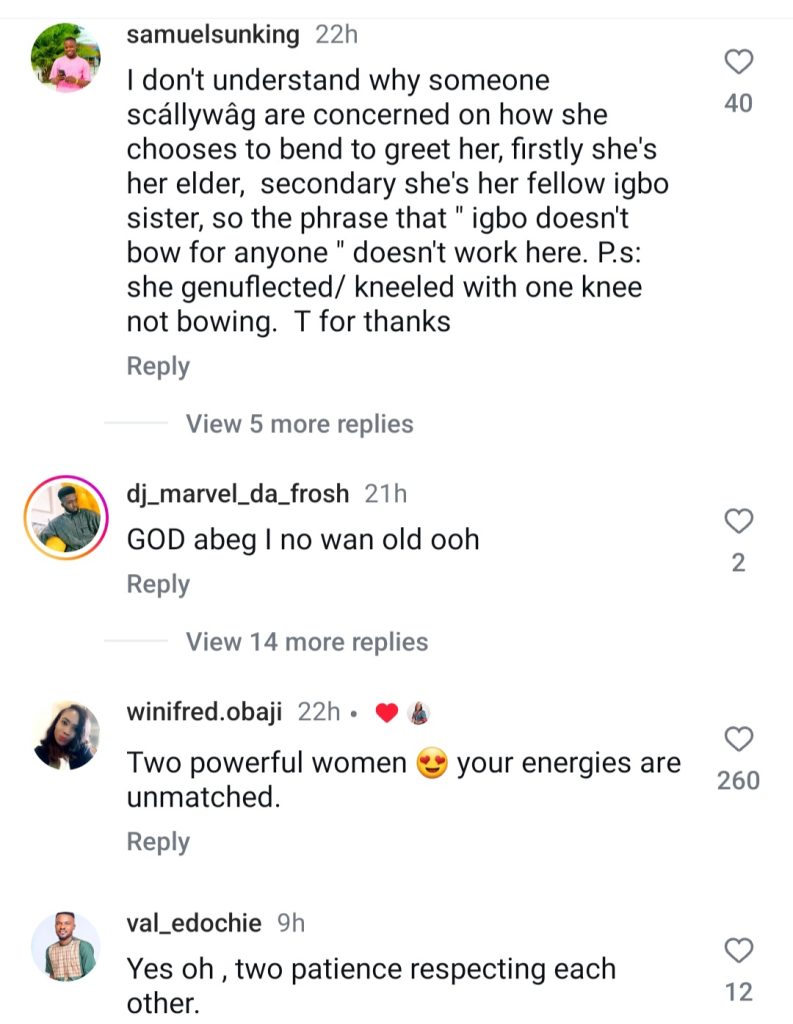Like val_edochie's comment

738,950
